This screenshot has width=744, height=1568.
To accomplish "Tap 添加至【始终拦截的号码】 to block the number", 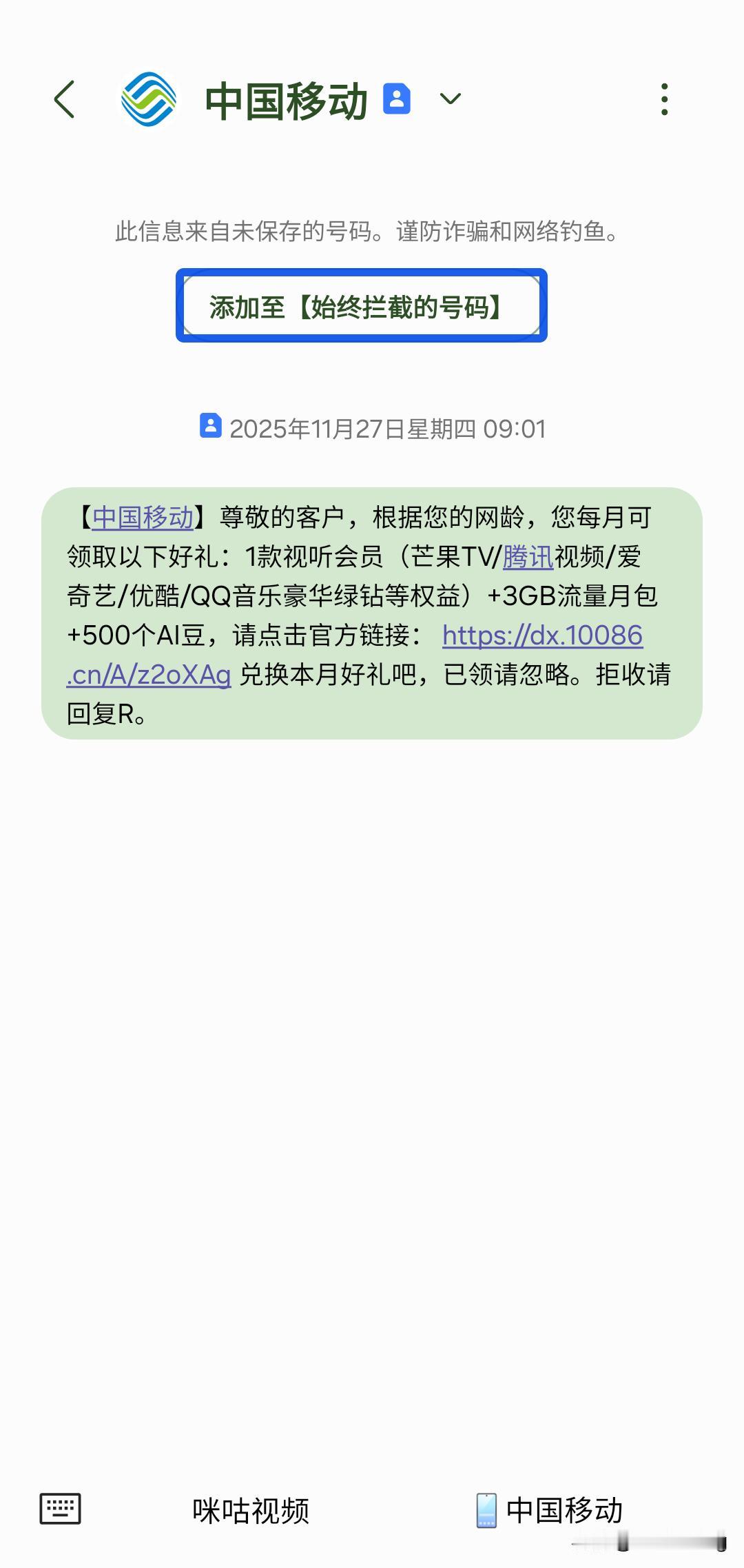I will (x=362, y=307).
